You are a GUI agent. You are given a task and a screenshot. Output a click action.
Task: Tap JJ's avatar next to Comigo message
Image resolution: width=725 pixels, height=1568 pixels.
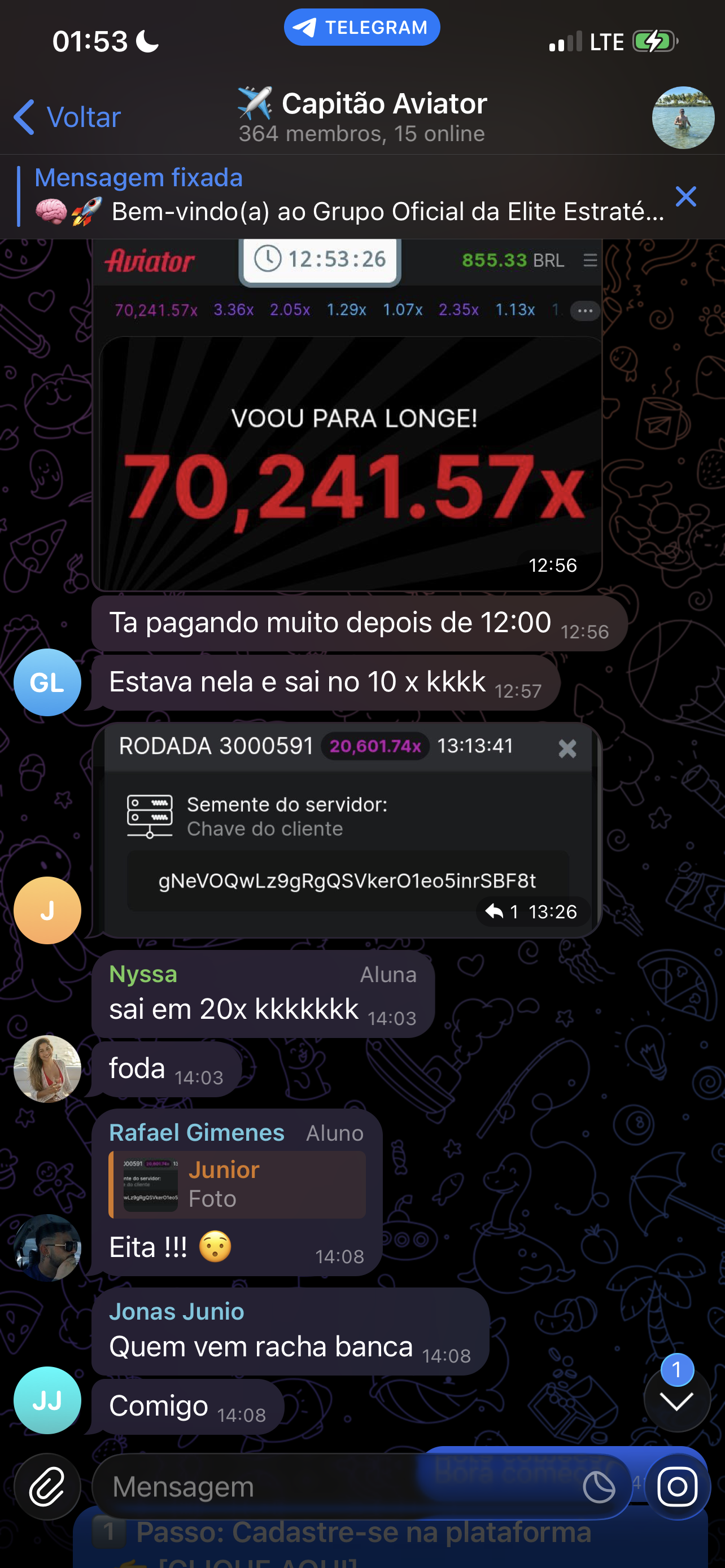[x=47, y=1400]
